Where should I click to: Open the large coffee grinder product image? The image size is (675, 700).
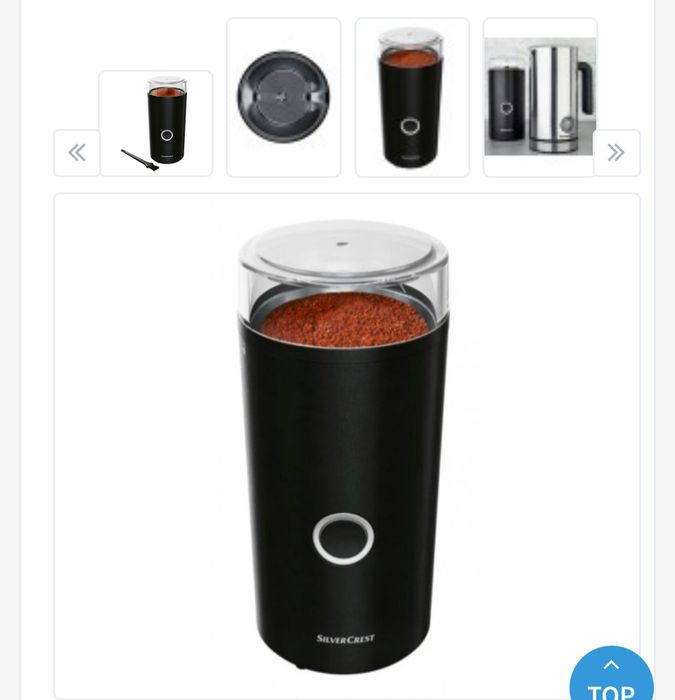point(346,445)
